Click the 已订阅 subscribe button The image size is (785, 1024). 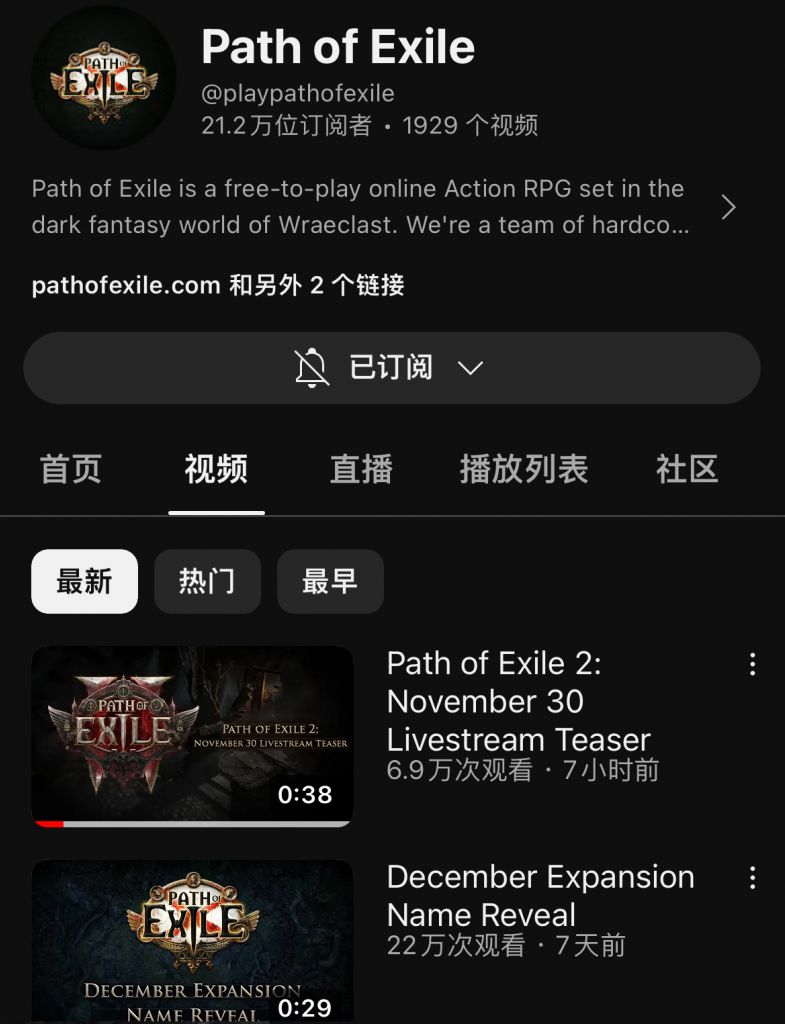(392, 367)
